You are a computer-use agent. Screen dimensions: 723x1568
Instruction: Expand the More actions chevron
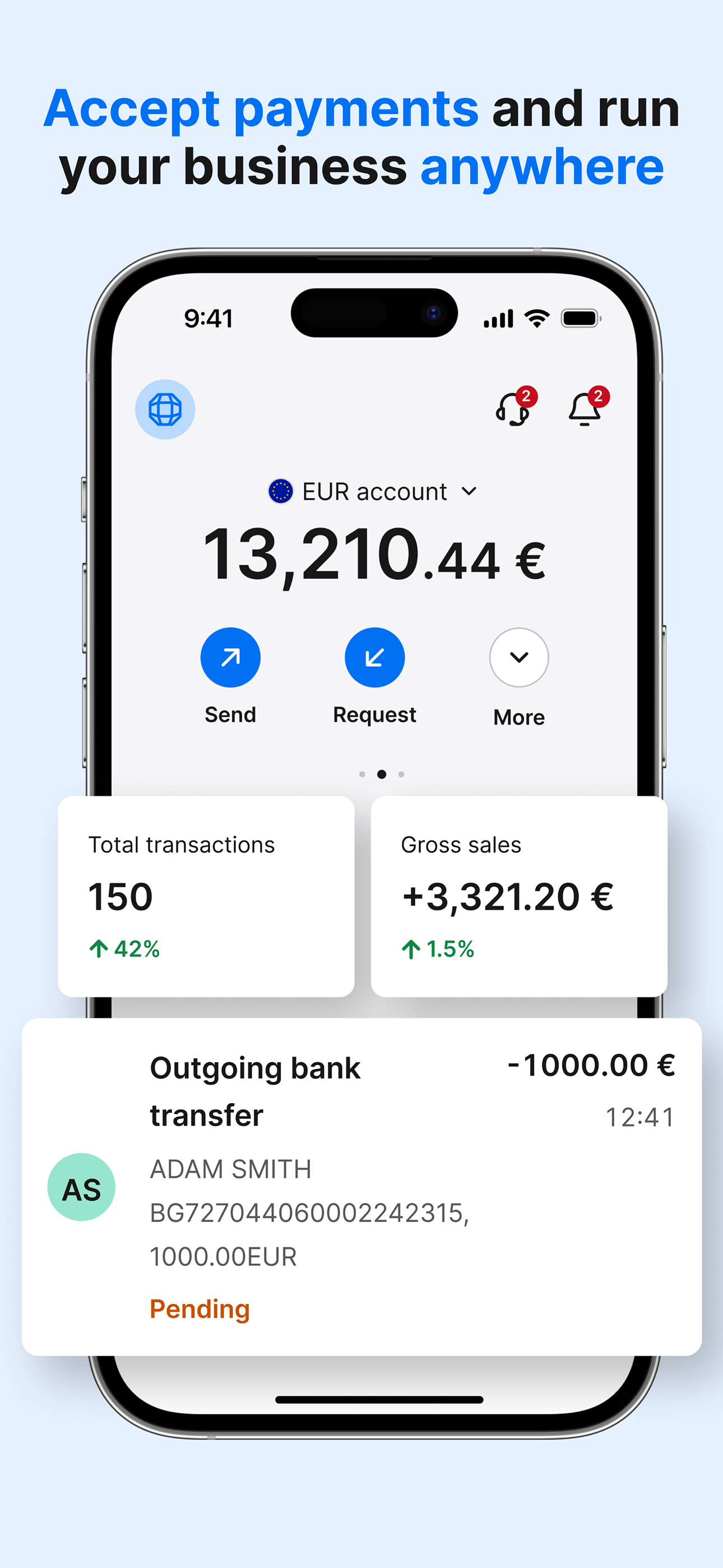(x=518, y=657)
